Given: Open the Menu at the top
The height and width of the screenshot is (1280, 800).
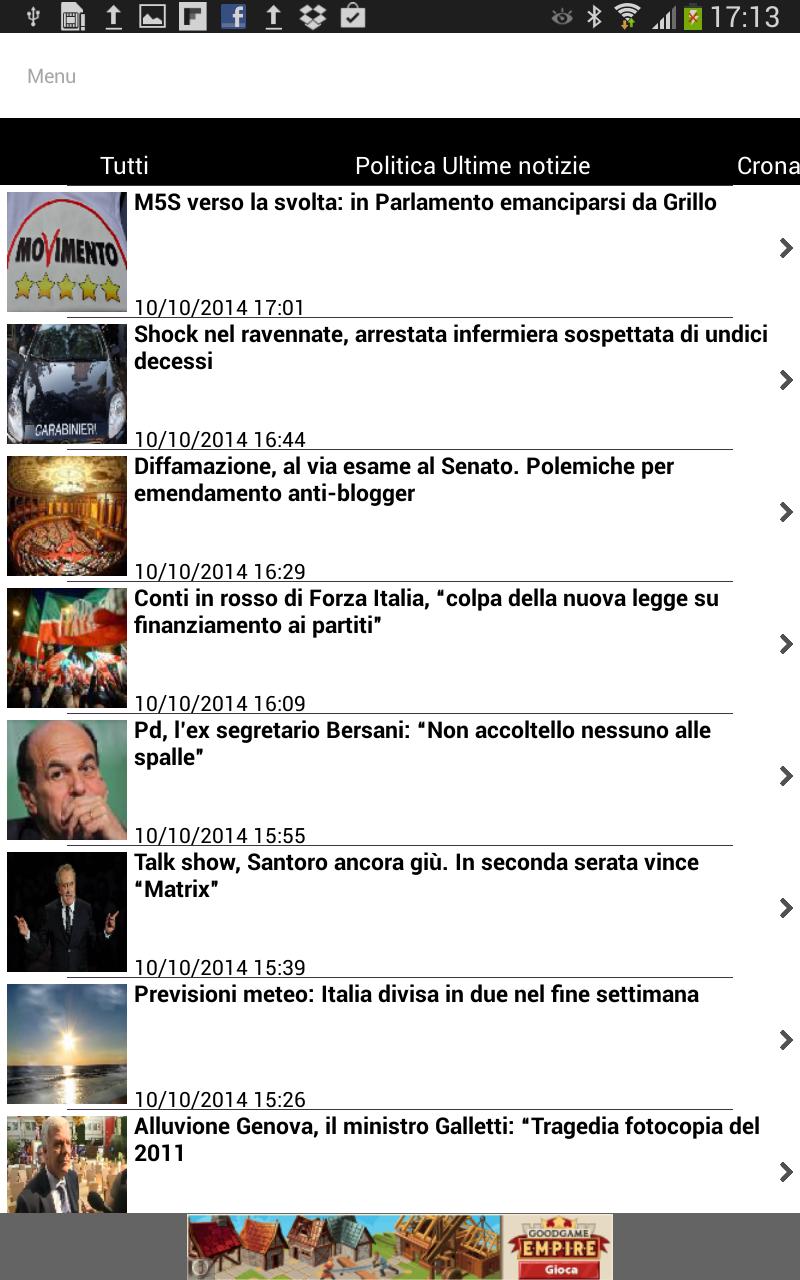Looking at the screenshot, I should tap(50, 75).
